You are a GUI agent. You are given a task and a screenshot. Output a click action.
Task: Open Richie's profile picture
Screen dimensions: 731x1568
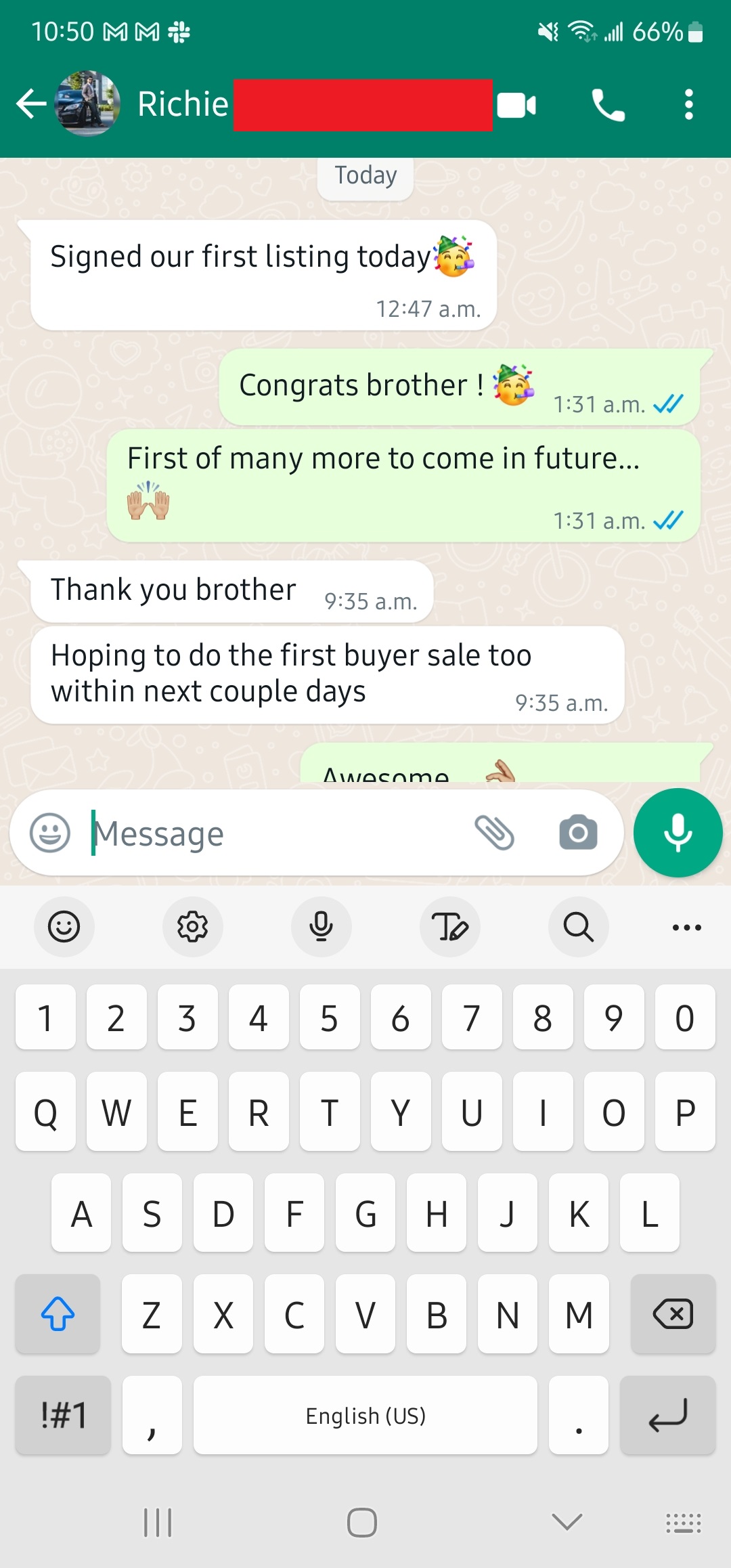coord(87,104)
